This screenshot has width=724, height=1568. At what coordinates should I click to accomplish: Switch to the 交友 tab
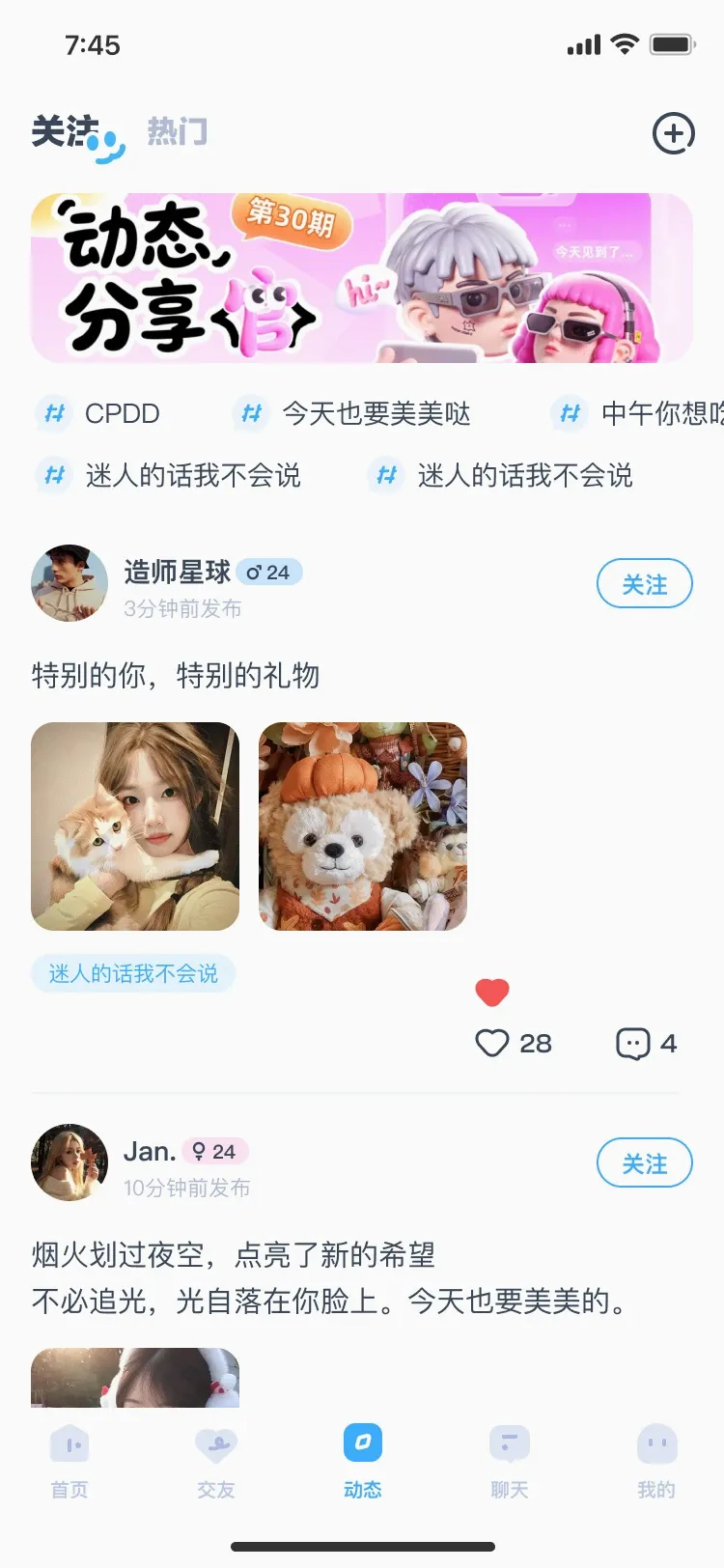[216, 1462]
